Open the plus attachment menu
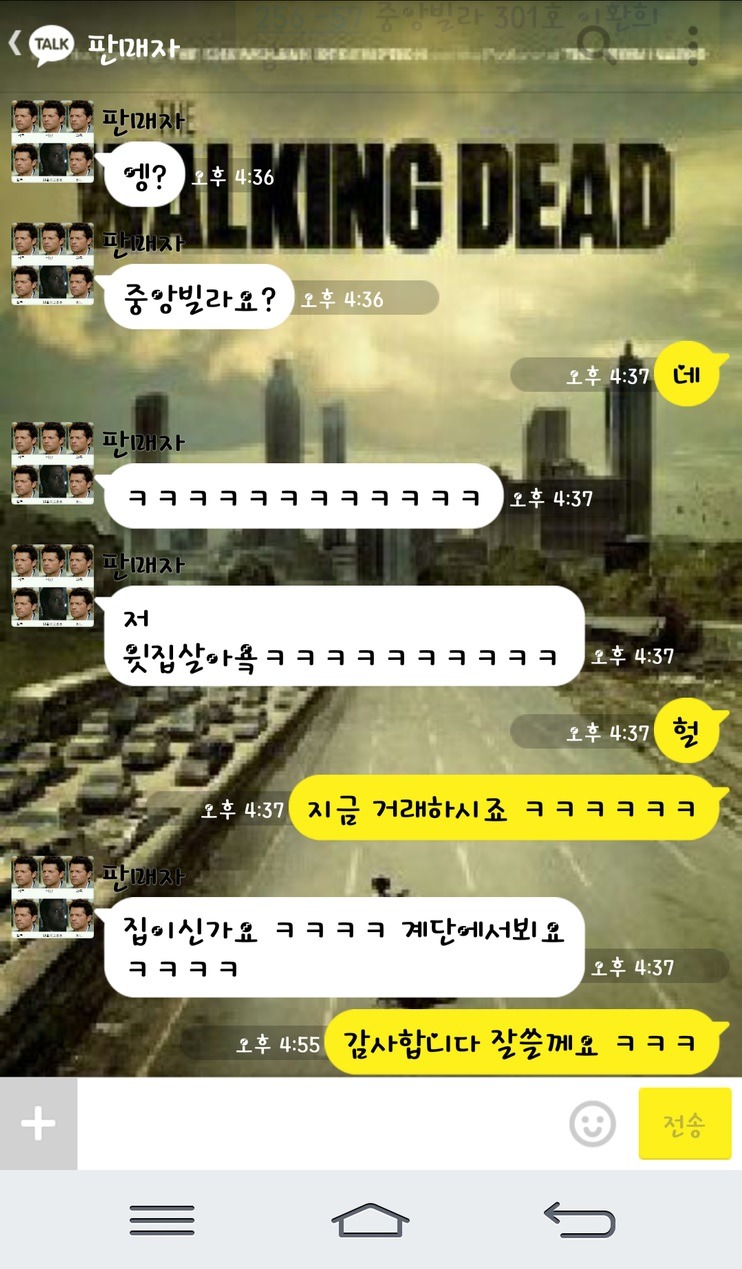 pos(38,1123)
